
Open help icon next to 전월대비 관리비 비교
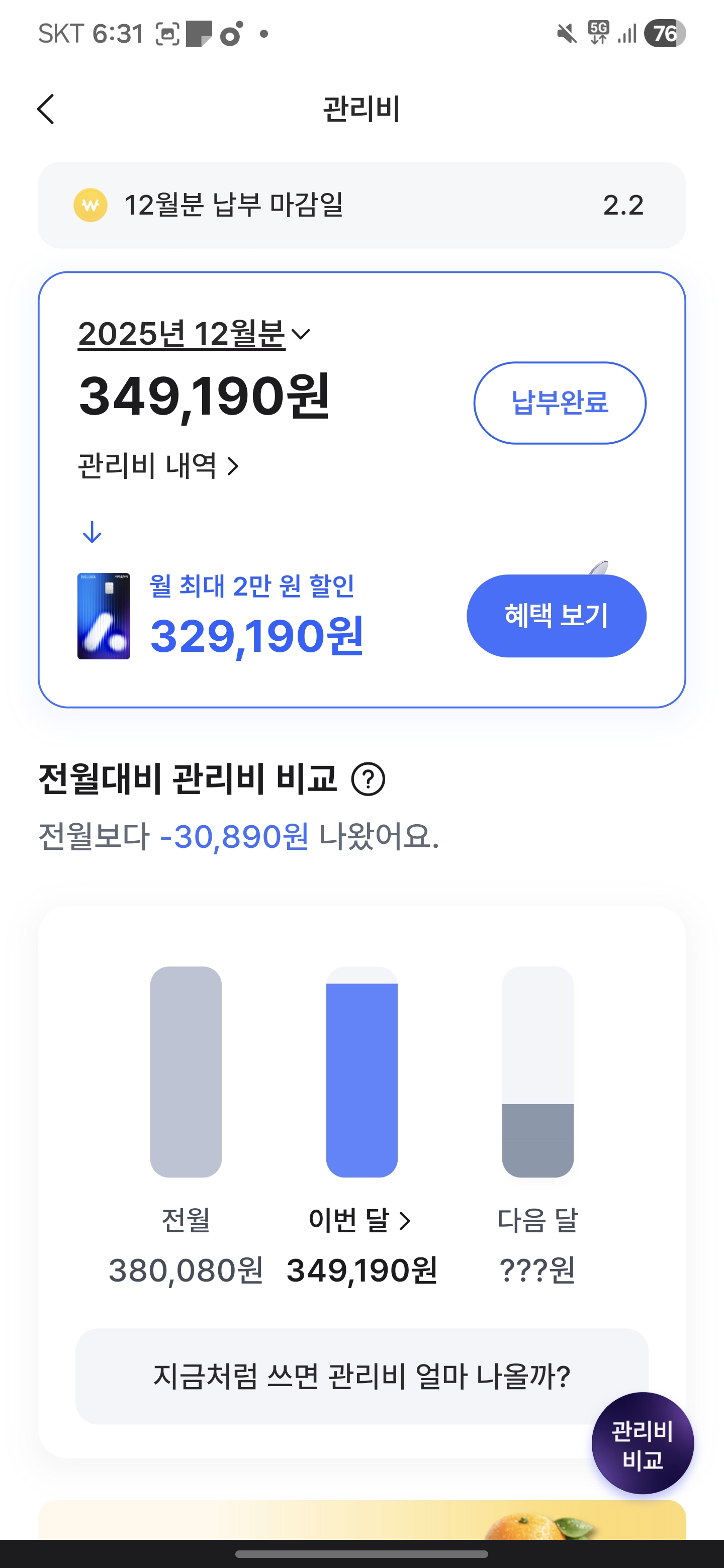369,779
